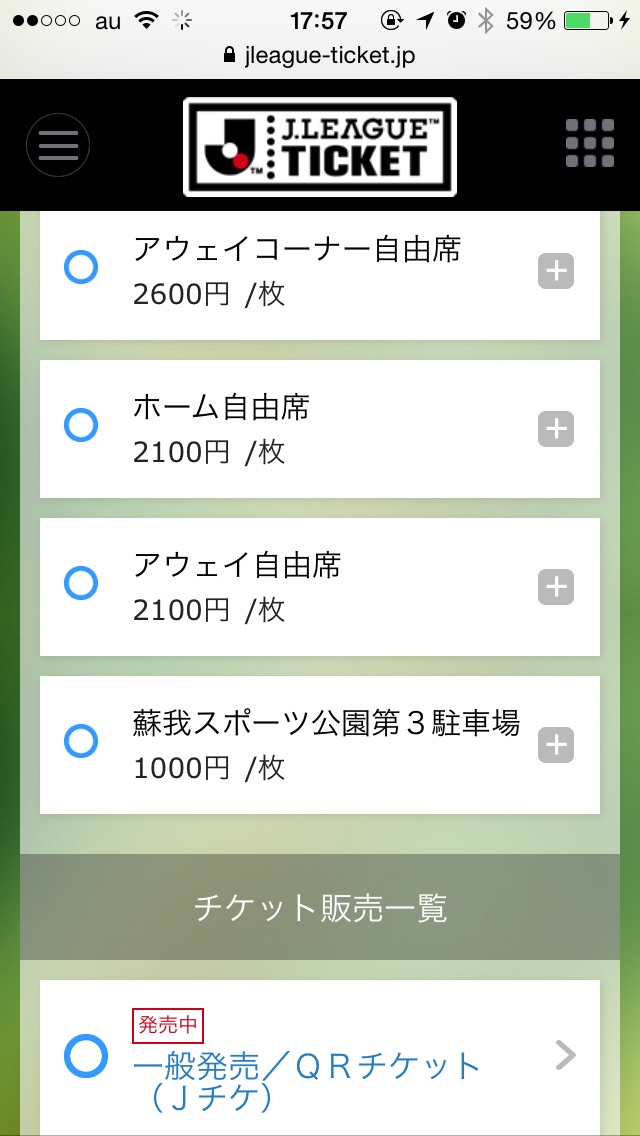Open 一般発売/QRチケット (Jチケ) sale
The image size is (640, 1136).
coord(320,1058)
